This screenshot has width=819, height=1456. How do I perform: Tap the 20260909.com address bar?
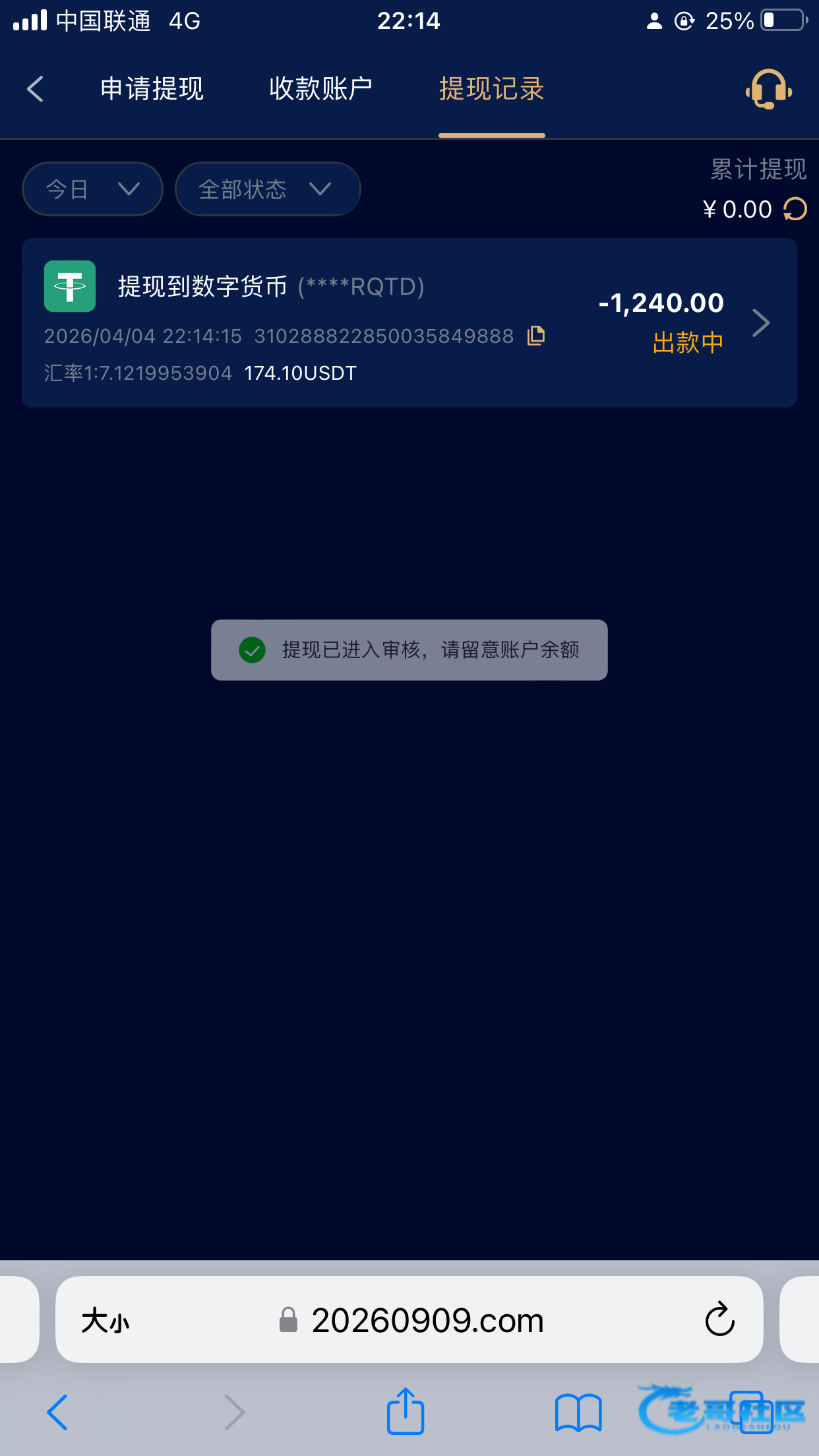click(x=427, y=1320)
